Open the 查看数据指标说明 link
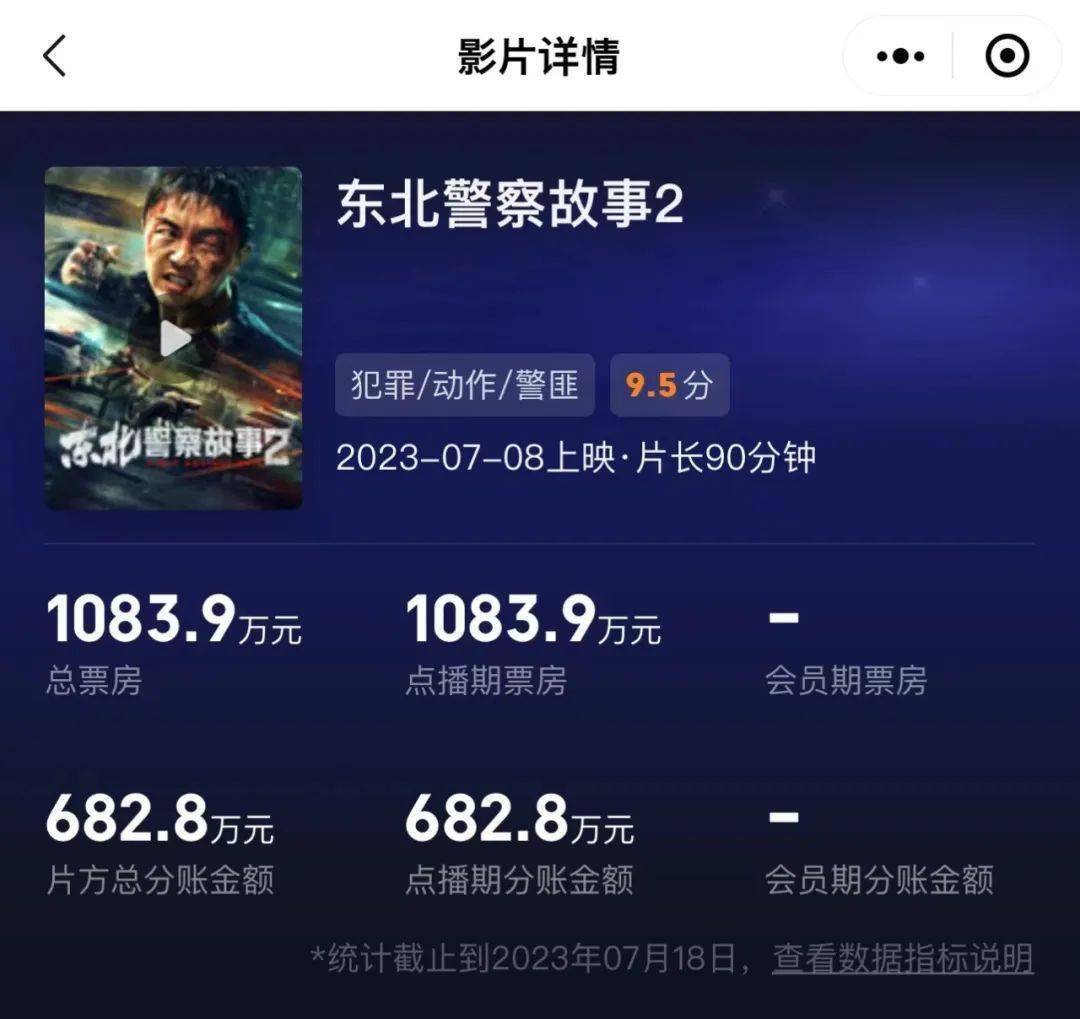This screenshot has height=1019, width=1080. point(902,959)
